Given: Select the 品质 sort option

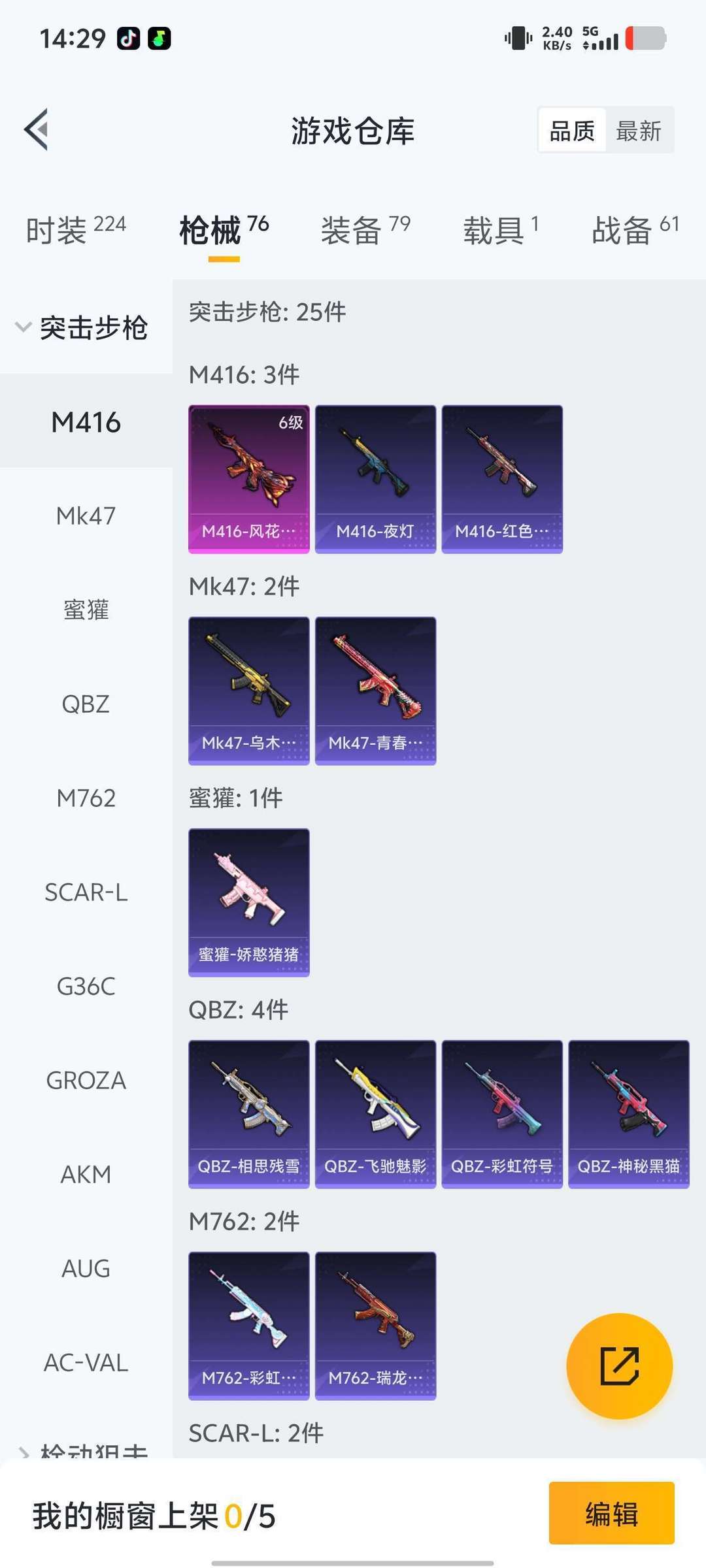Looking at the screenshot, I should tap(572, 131).
